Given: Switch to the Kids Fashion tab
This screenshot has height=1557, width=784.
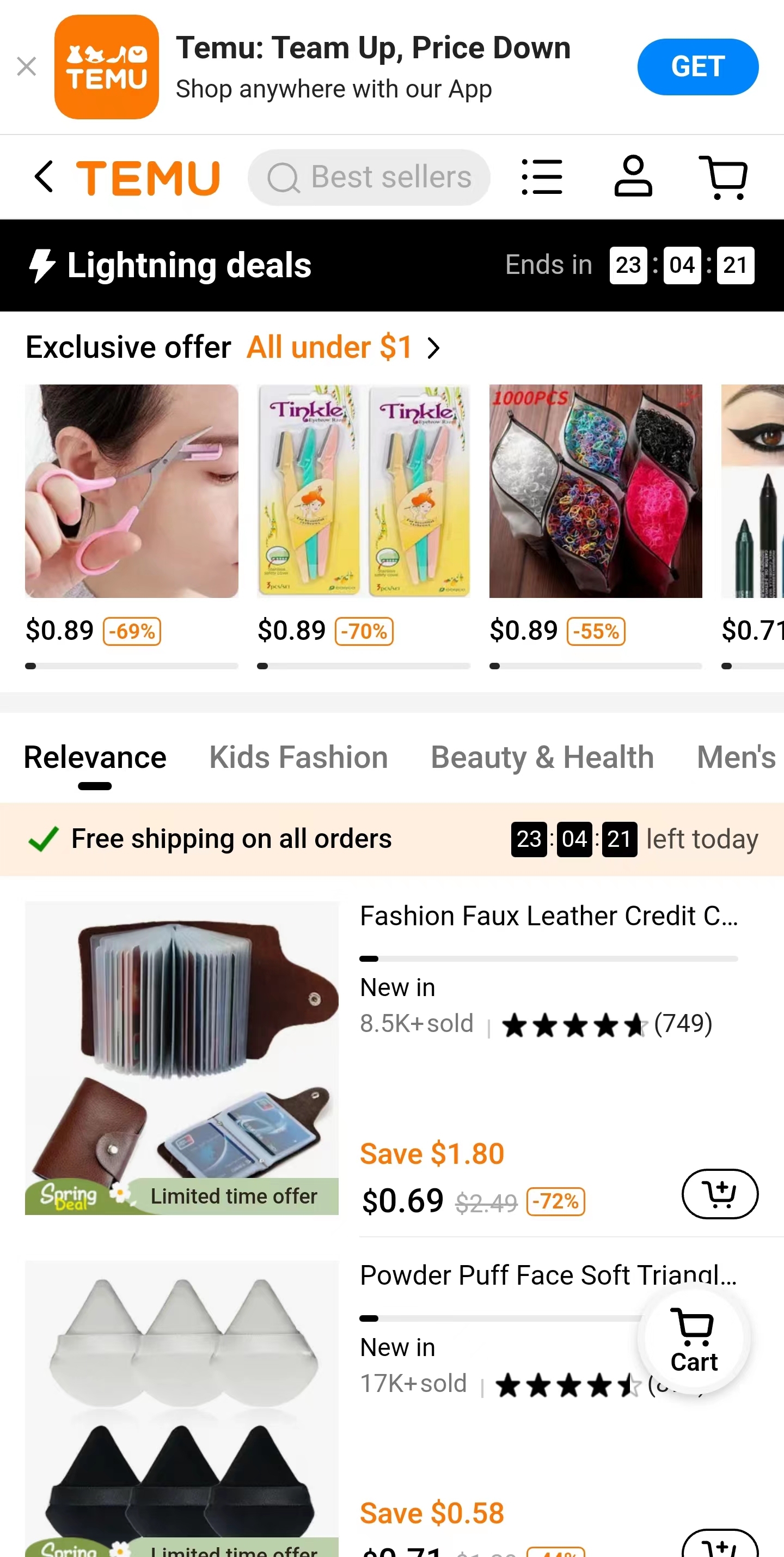Looking at the screenshot, I should [298, 758].
